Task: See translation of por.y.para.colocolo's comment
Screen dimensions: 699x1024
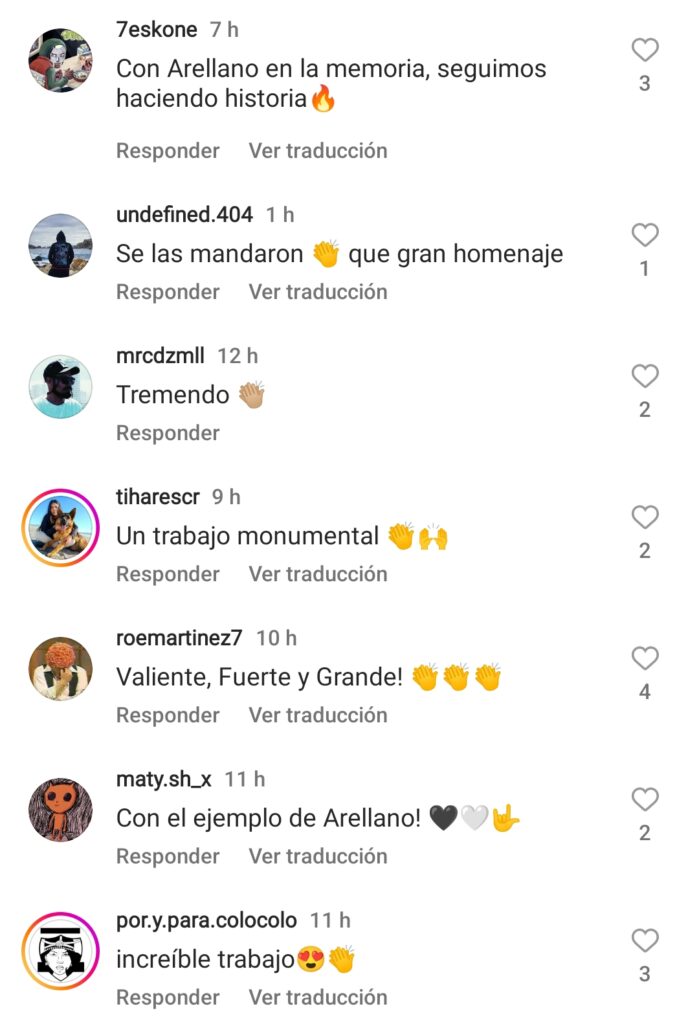Action: point(317,997)
